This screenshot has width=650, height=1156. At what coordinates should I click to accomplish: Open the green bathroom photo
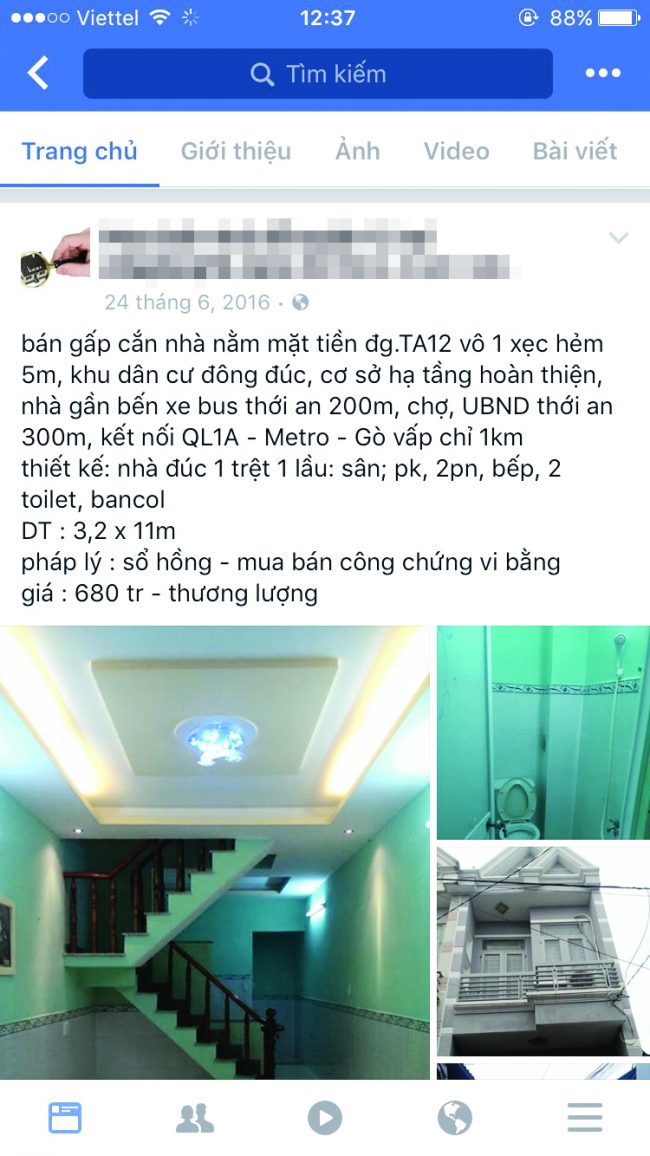(x=543, y=732)
